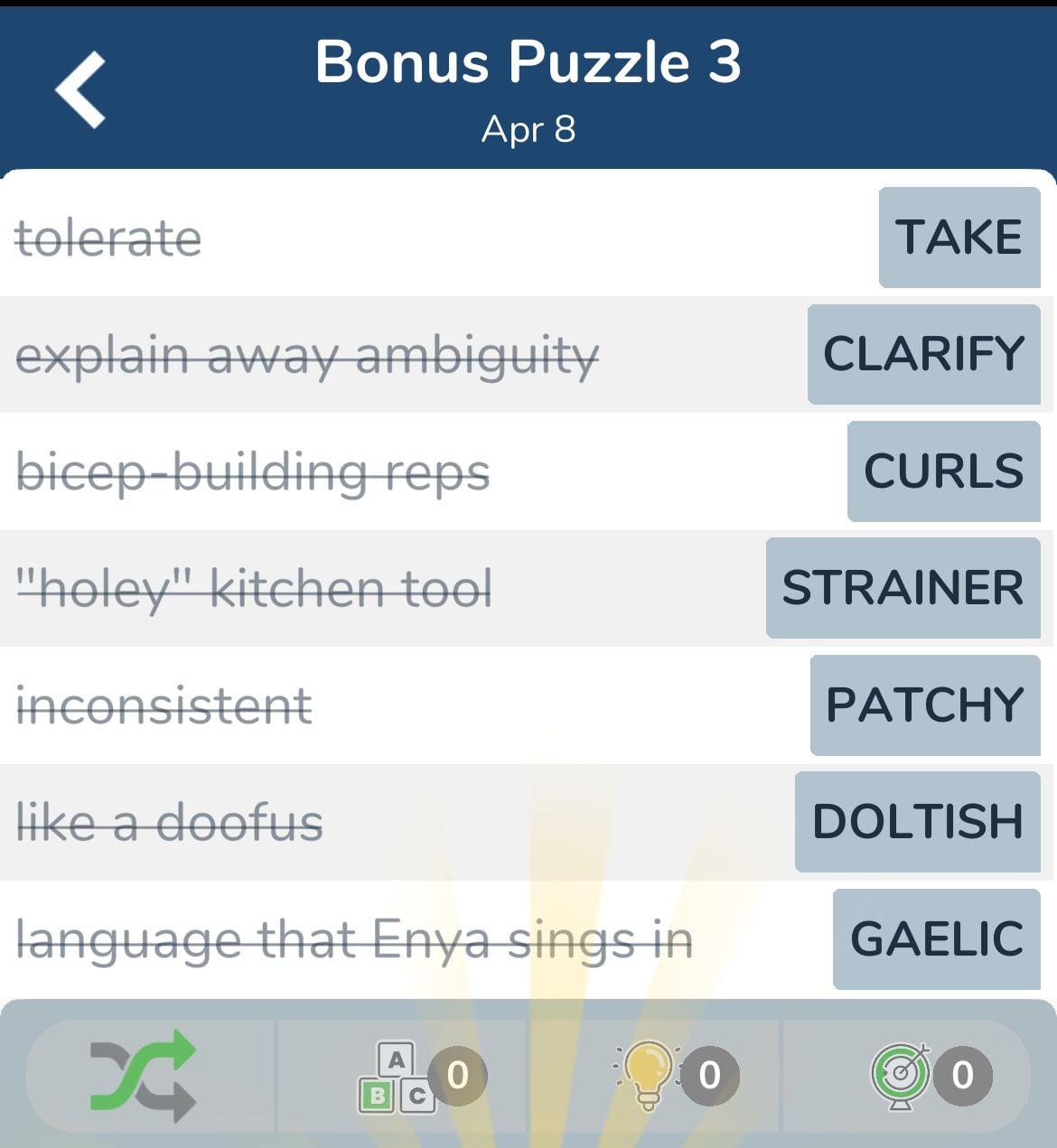Tap the shuffle button

click(x=145, y=1075)
